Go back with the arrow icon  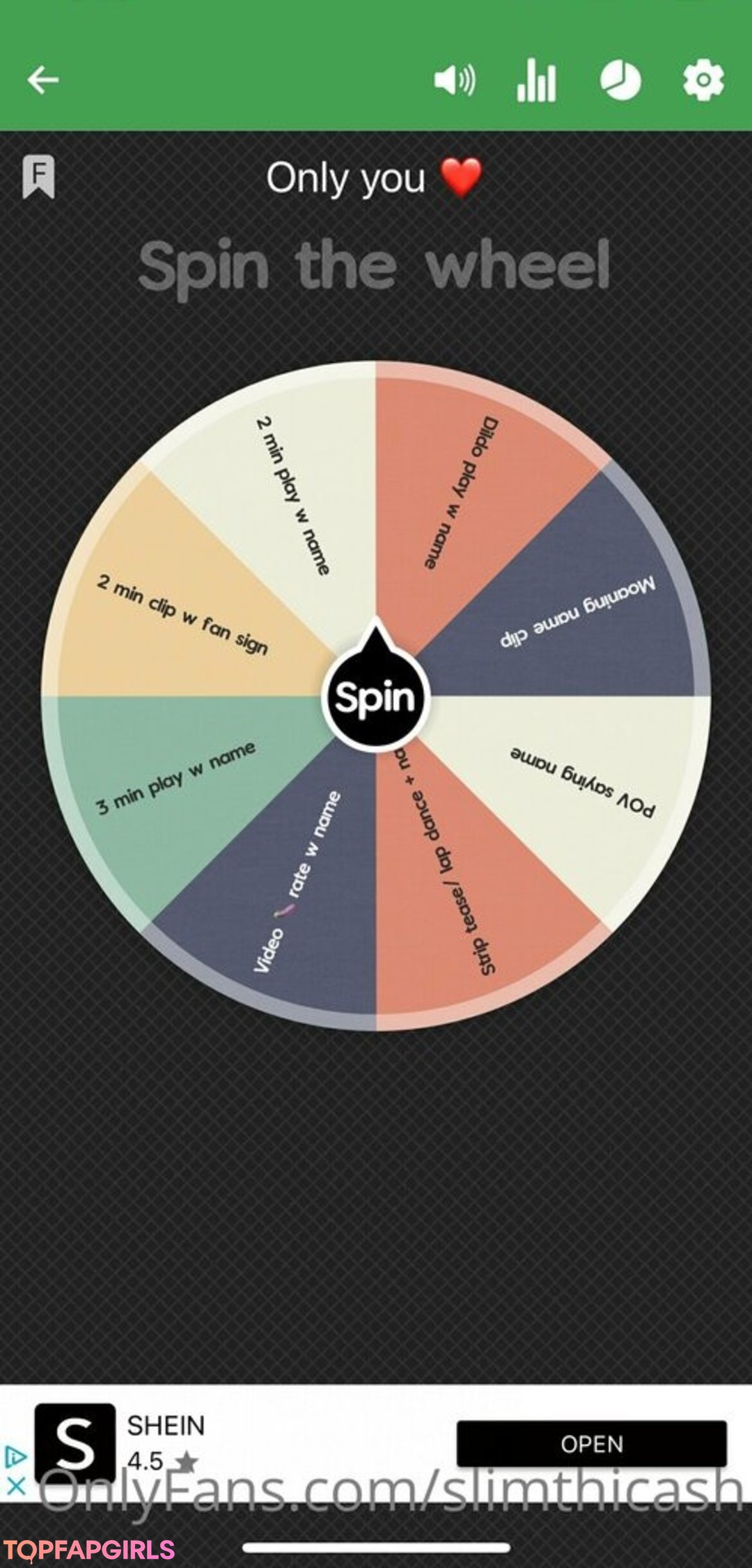pyautogui.click(x=42, y=79)
